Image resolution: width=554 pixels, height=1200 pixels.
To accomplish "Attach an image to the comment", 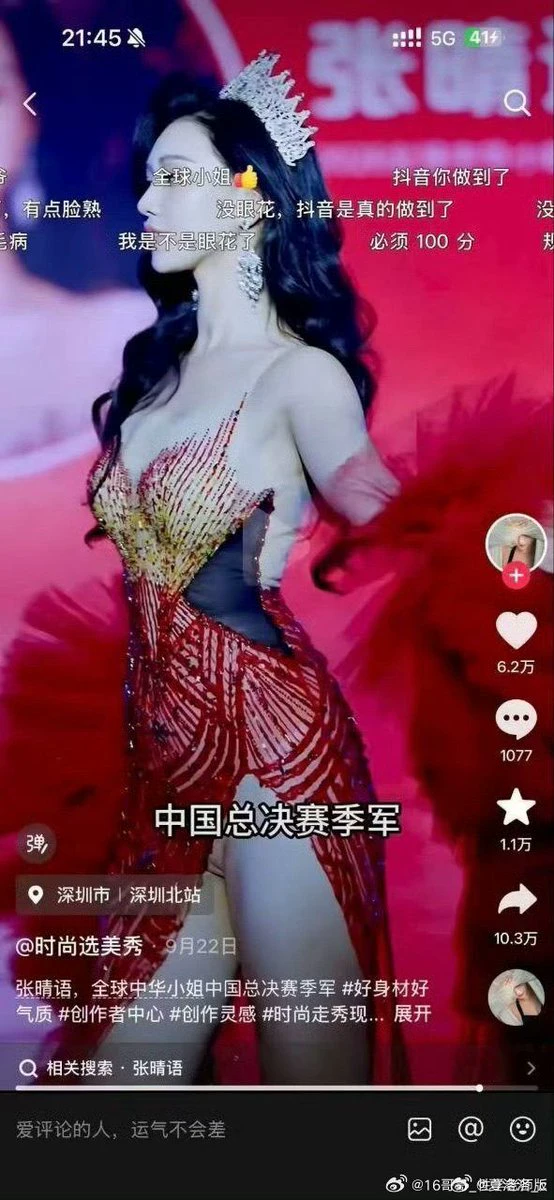I will click(x=420, y=1130).
